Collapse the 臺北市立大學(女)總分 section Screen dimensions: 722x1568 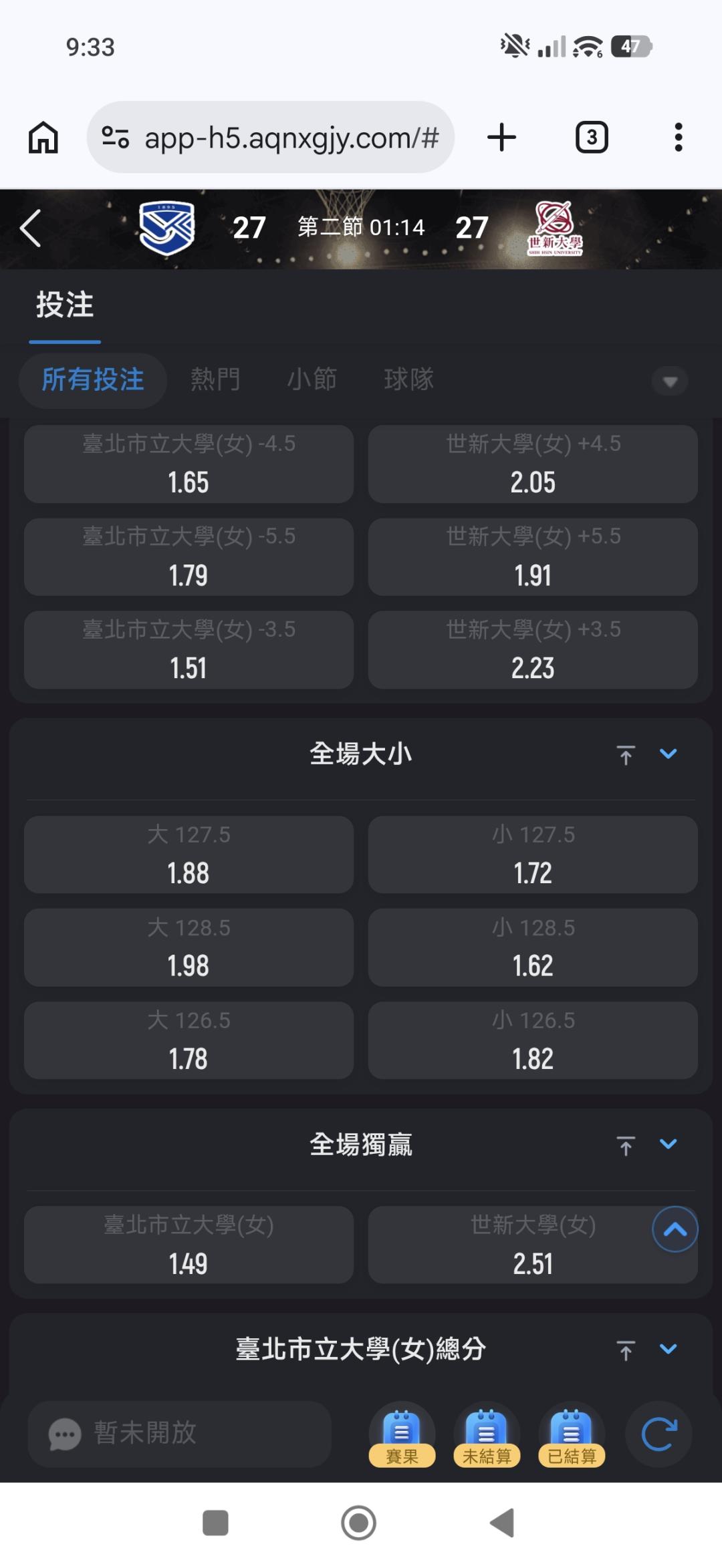point(669,1349)
